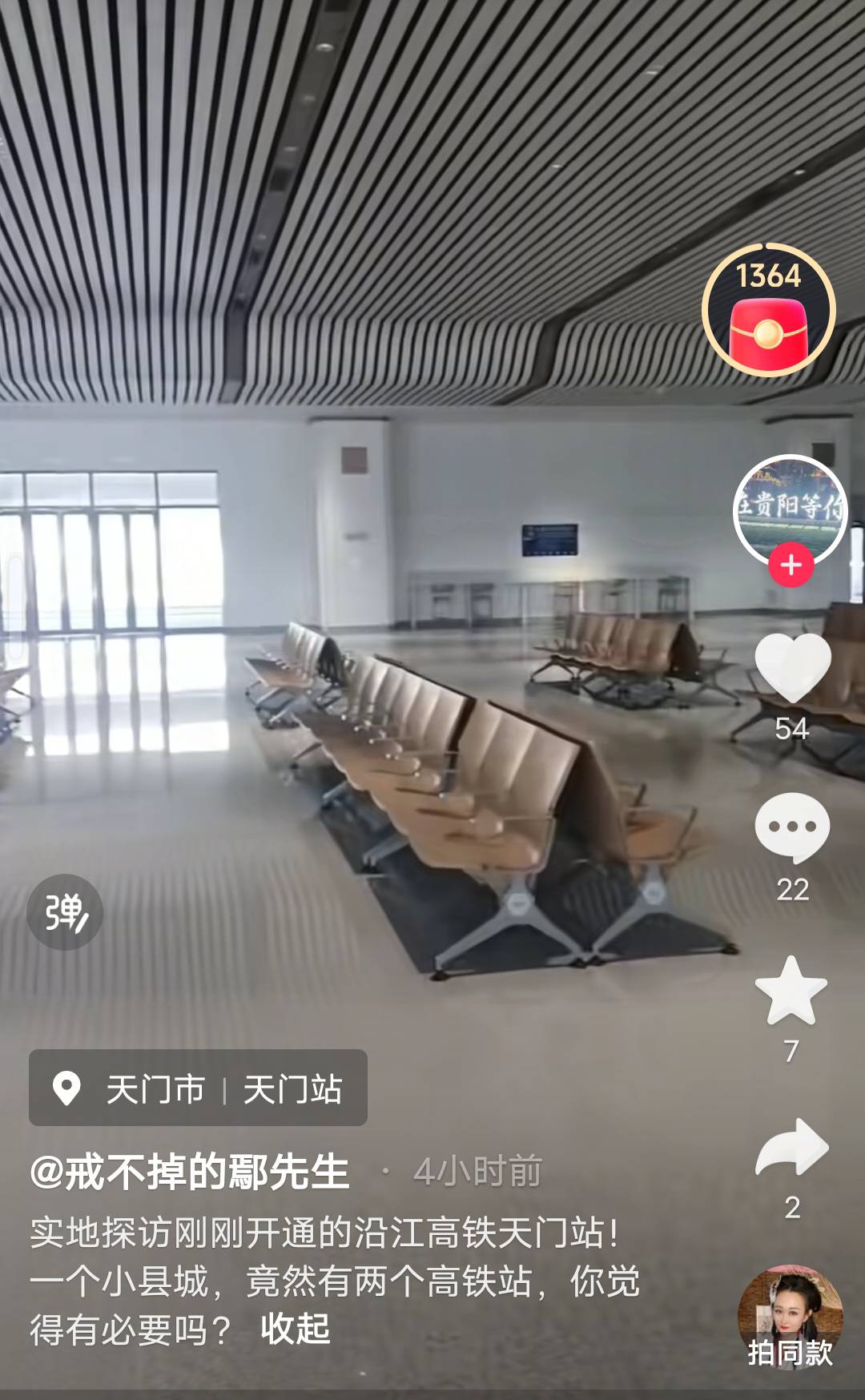Screen dimensions: 865x1400
Task: Open @戒不掉的鄢先生 profile from username
Action: [x=189, y=1173]
